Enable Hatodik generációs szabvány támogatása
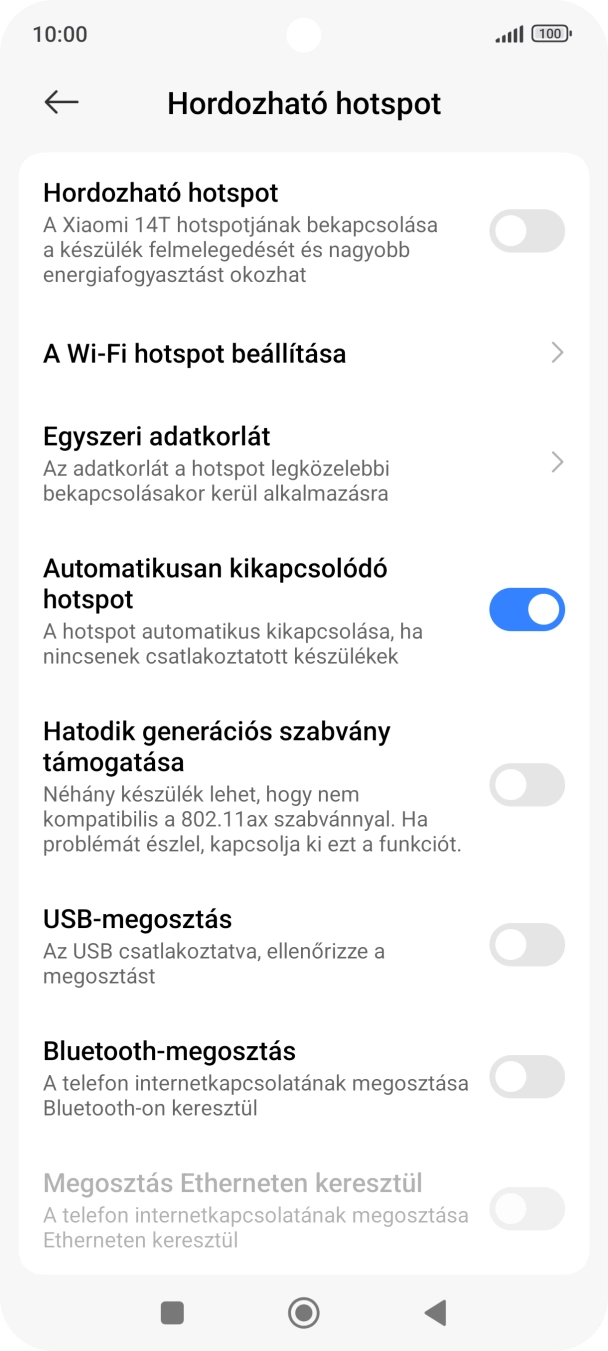Image resolution: width=608 pixels, height=1351 pixels. (x=526, y=785)
